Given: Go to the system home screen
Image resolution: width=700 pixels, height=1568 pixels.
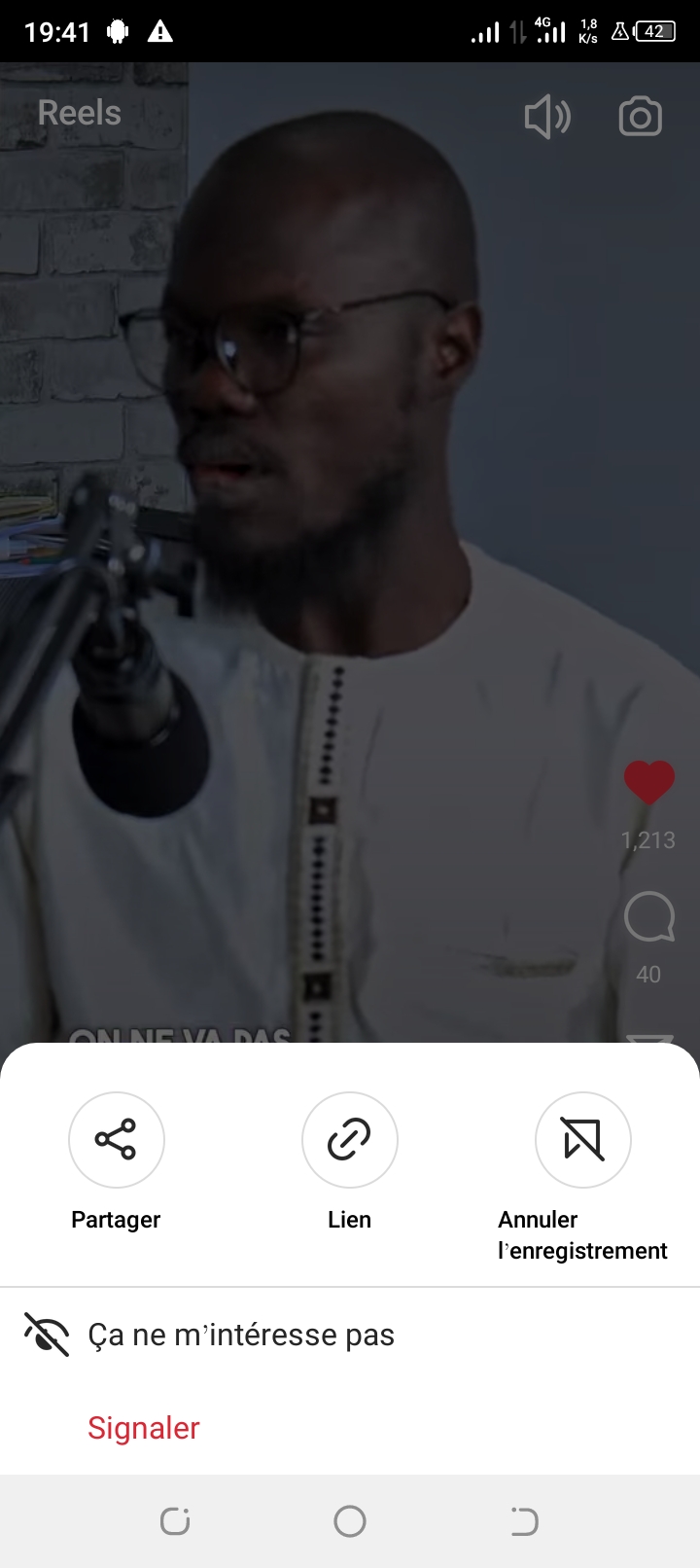Looking at the screenshot, I should click(350, 1521).
